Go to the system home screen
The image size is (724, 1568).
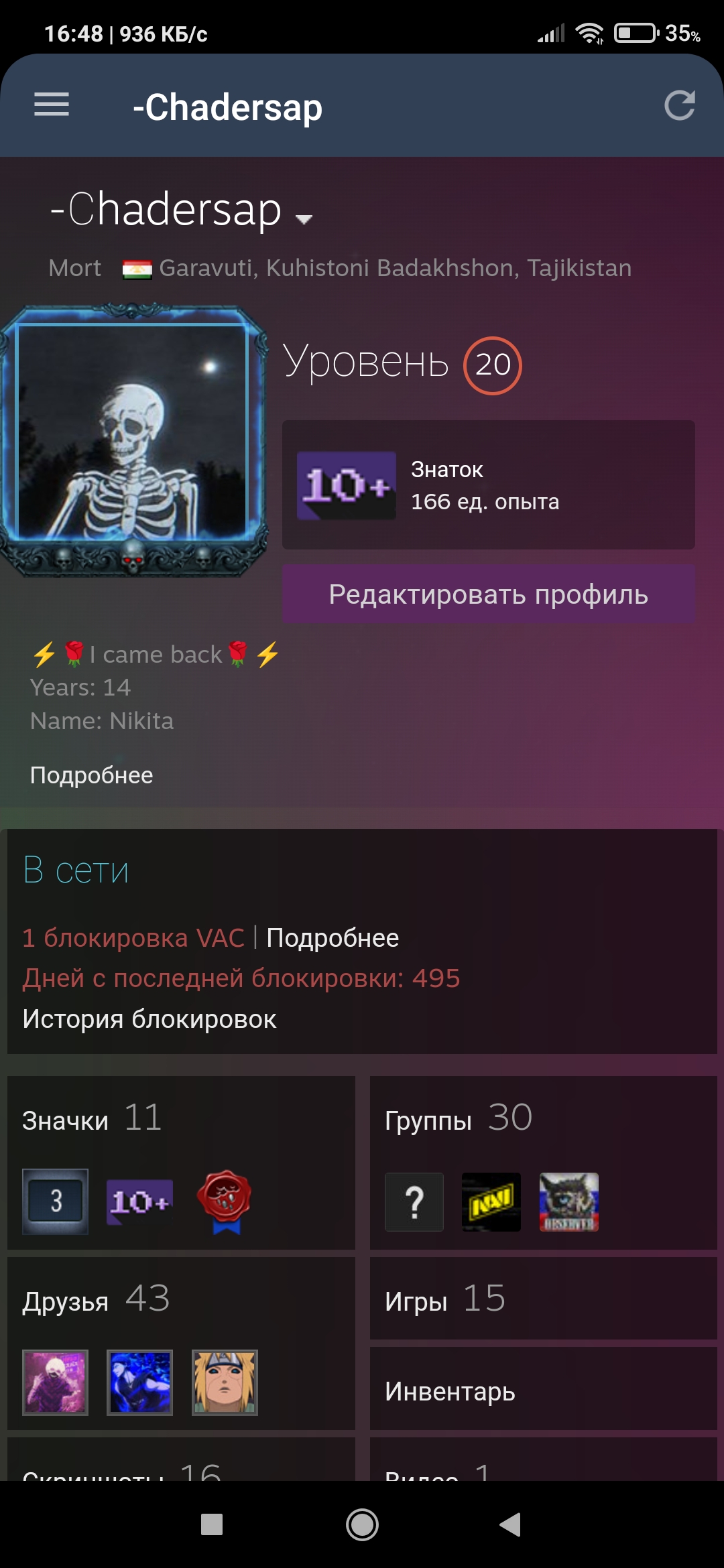(x=362, y=1524)
